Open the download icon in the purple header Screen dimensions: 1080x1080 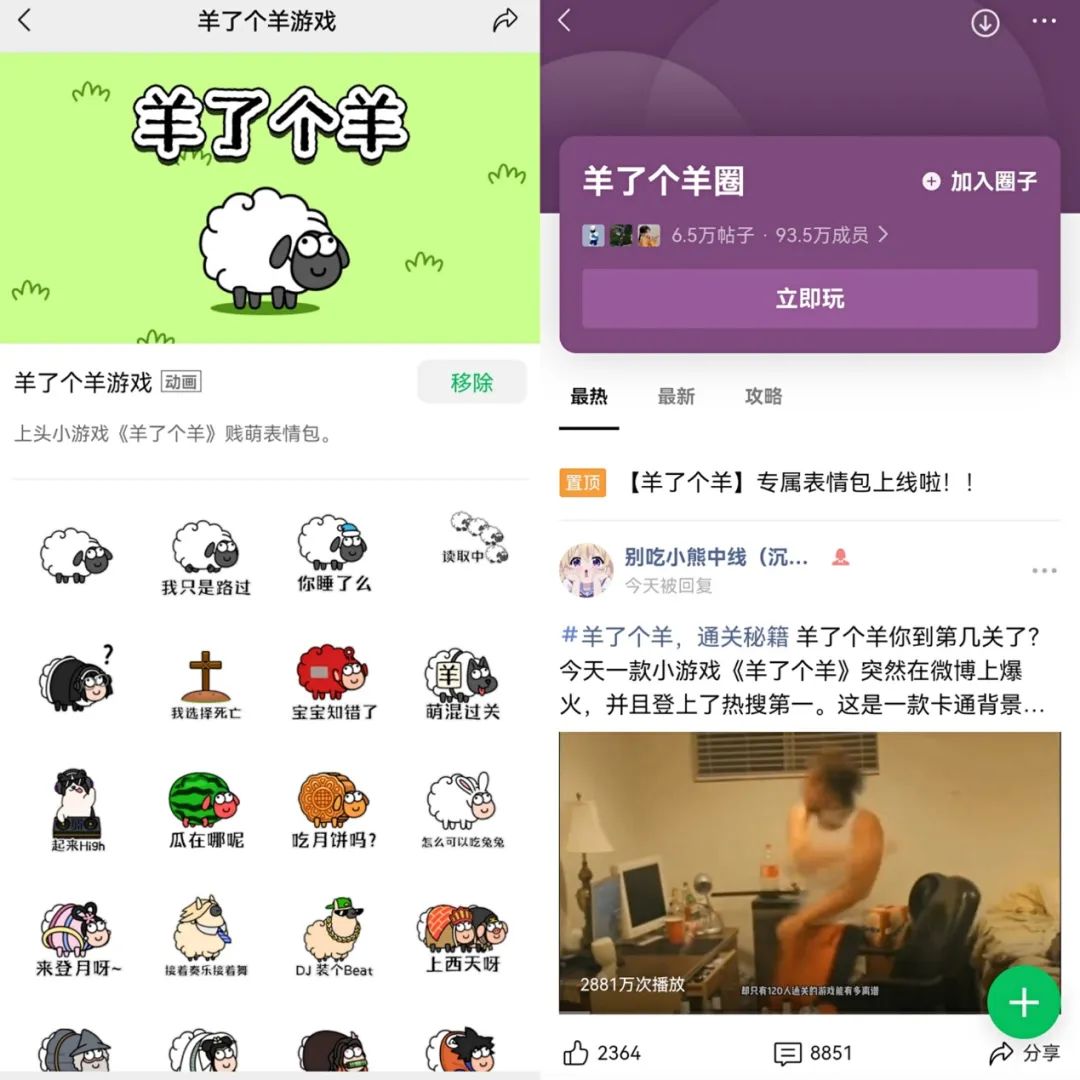coord(985,23)
